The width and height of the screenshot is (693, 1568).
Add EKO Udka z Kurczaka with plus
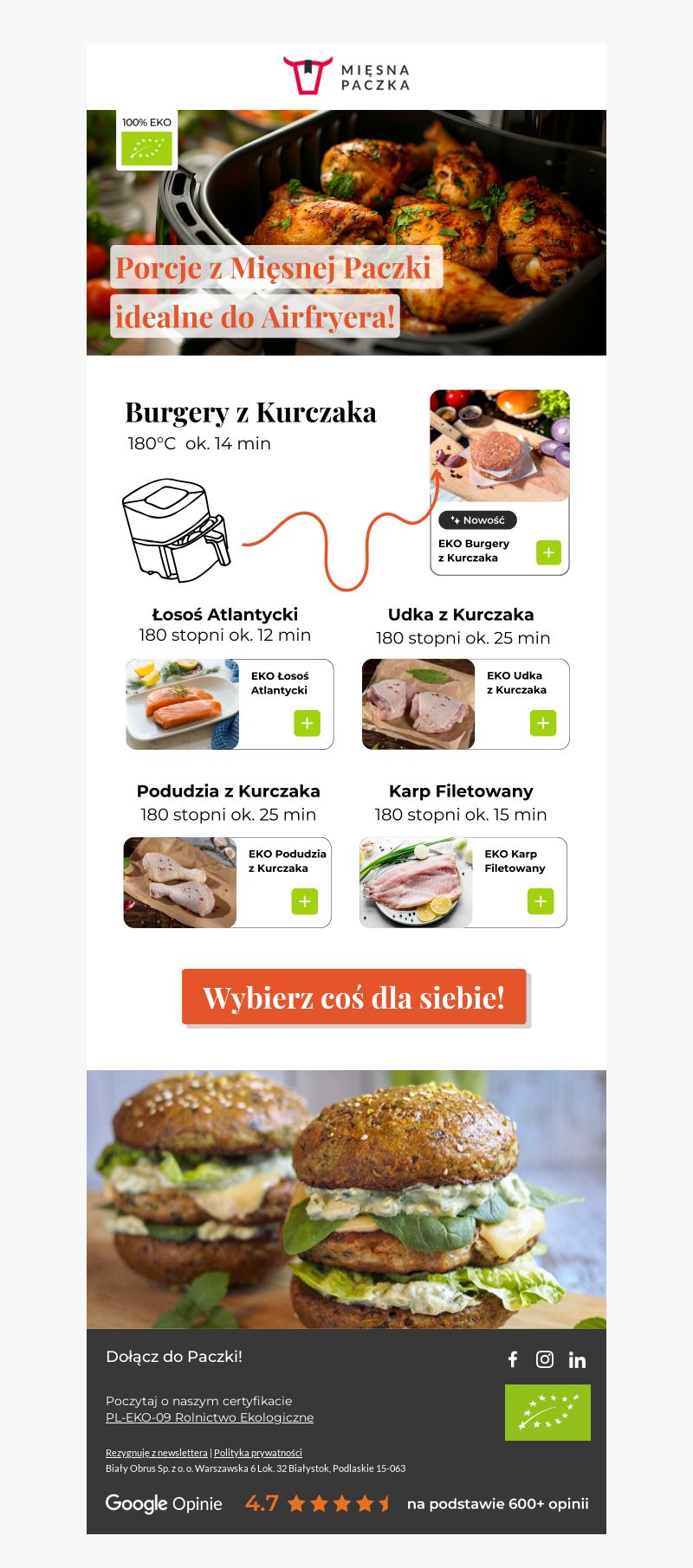[543, 723]
